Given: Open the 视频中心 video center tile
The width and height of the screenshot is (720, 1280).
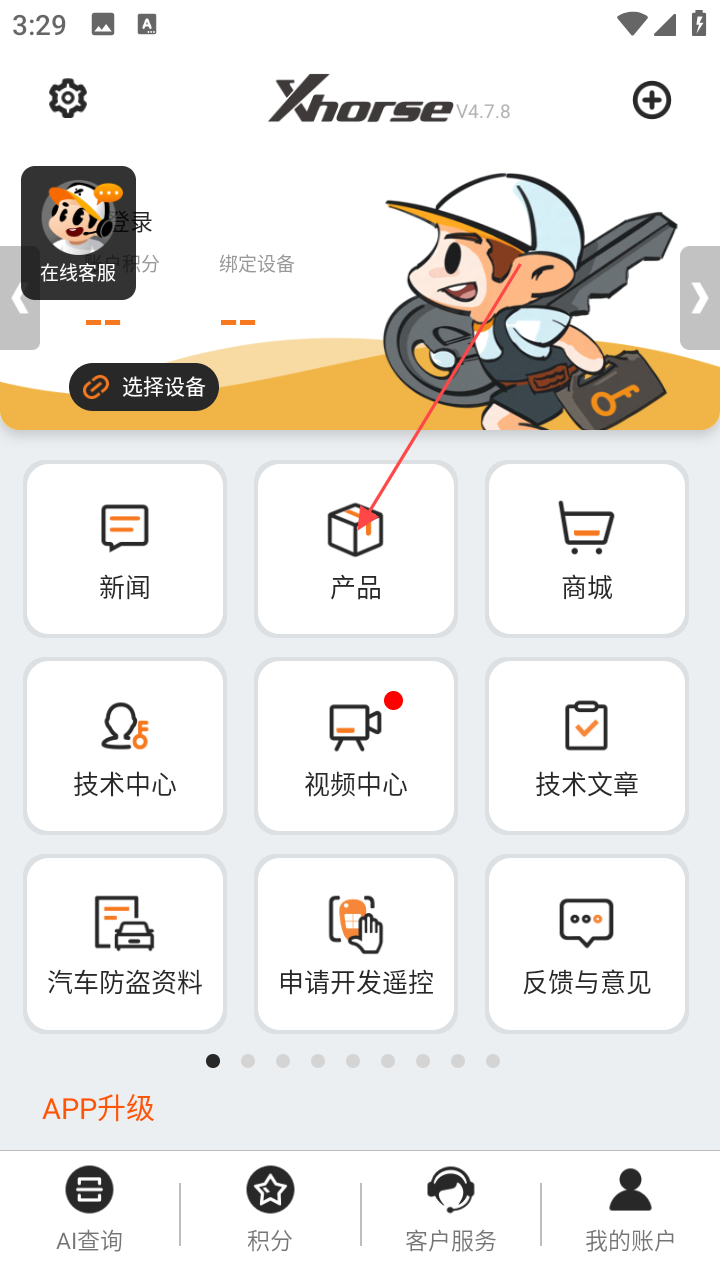Looking at the screenshot, I should [356, 746].
